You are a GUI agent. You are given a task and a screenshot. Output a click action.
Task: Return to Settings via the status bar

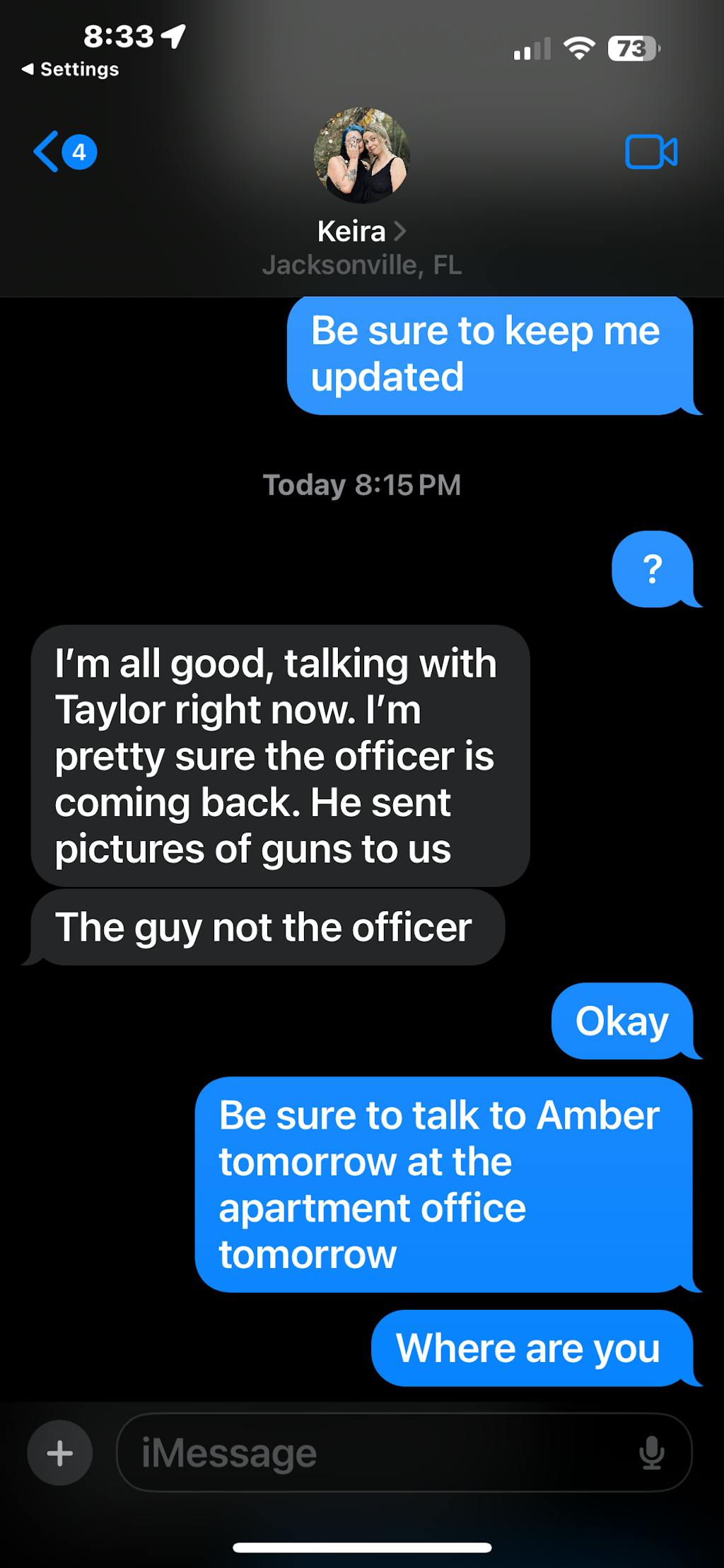click(71, 69)
